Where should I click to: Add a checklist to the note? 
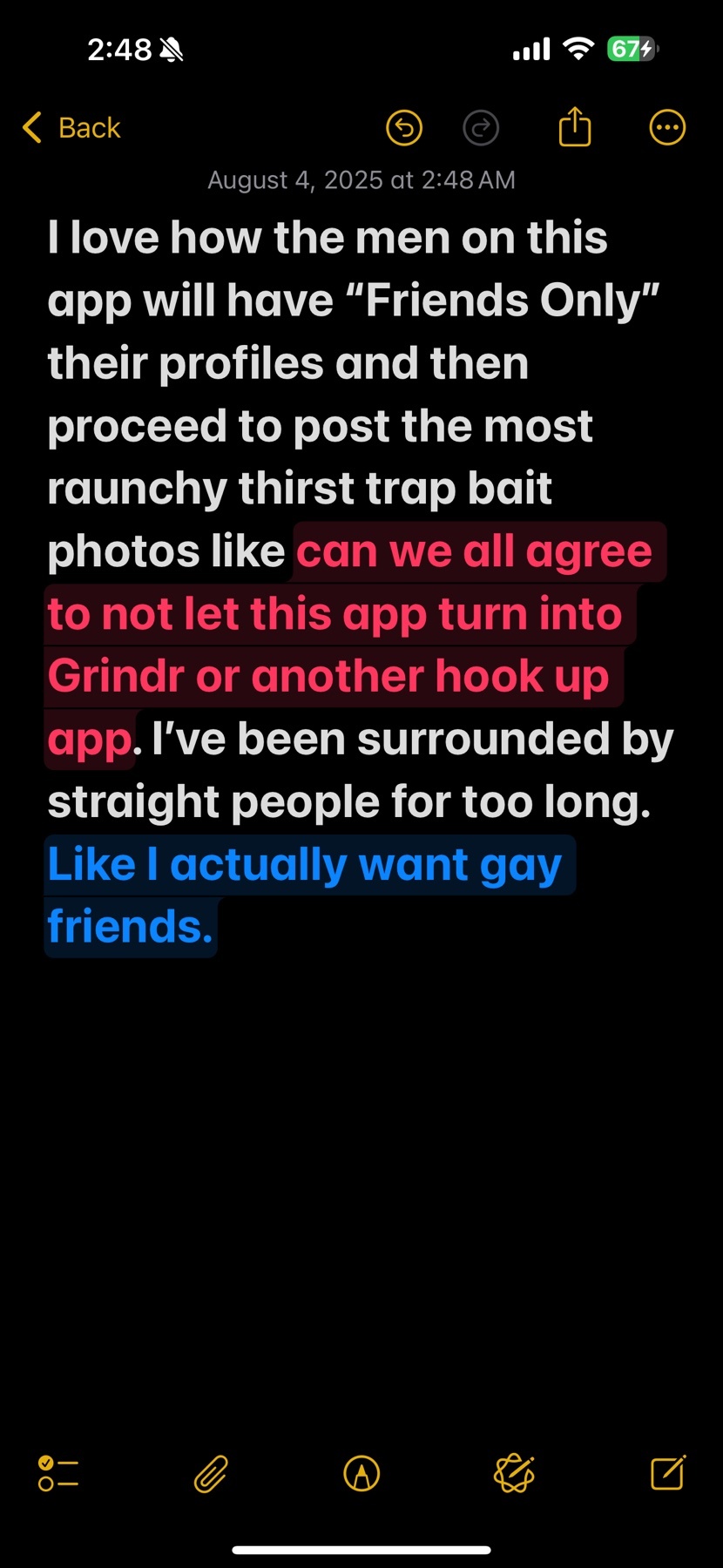point(58,1474)
